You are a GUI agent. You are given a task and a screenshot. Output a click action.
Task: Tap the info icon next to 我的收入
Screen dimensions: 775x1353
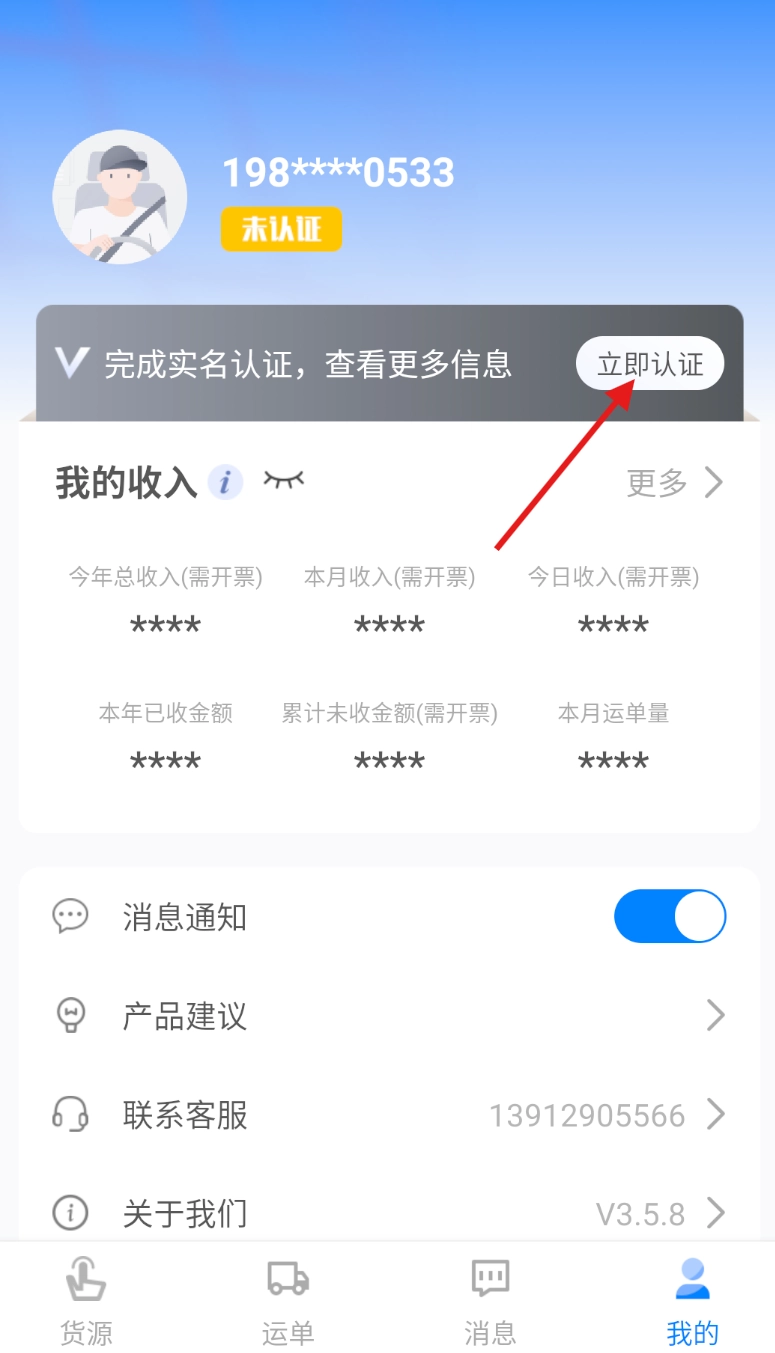225,483
